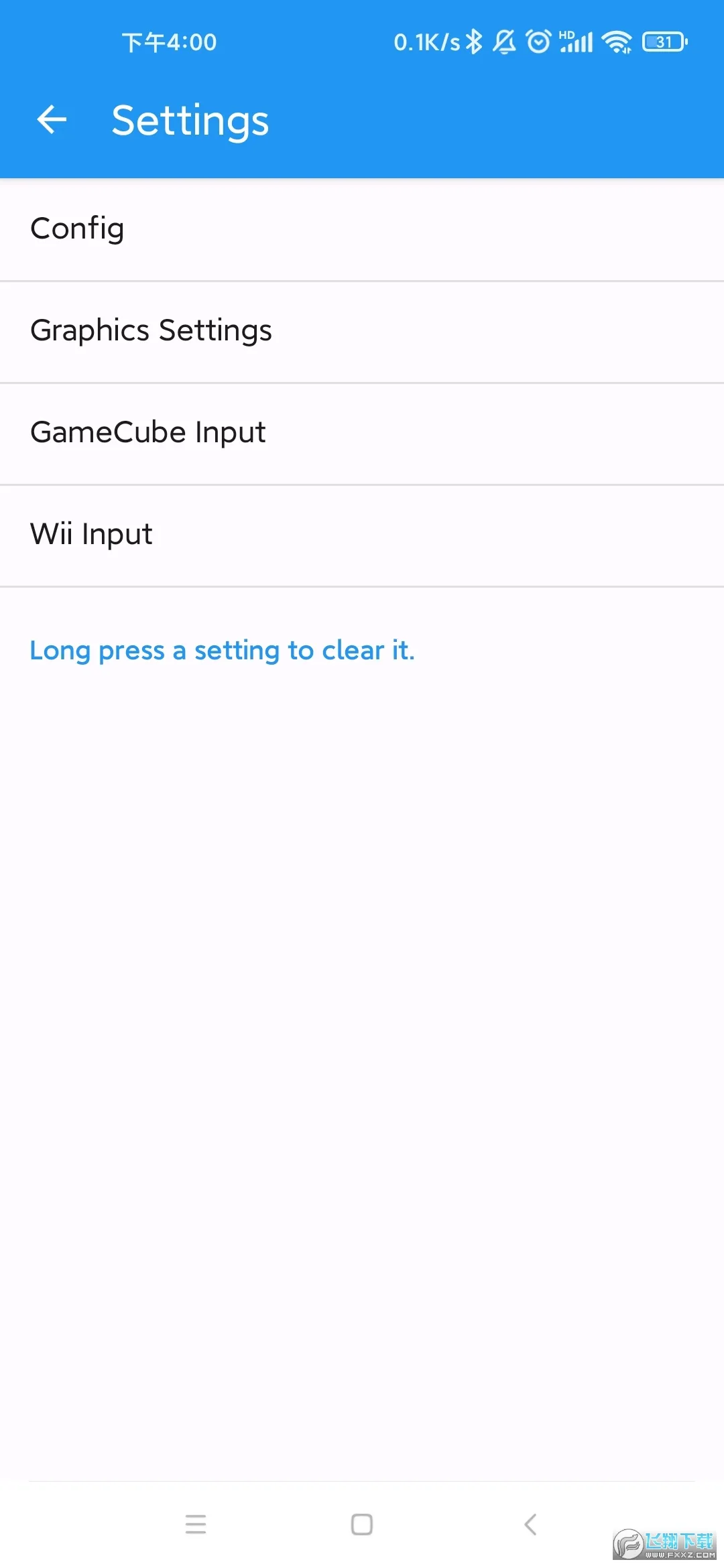Image resolution: width=724 pixels, height=1568 pixels.
Task: Open Graphics Settings
Action: pos(362,331)
